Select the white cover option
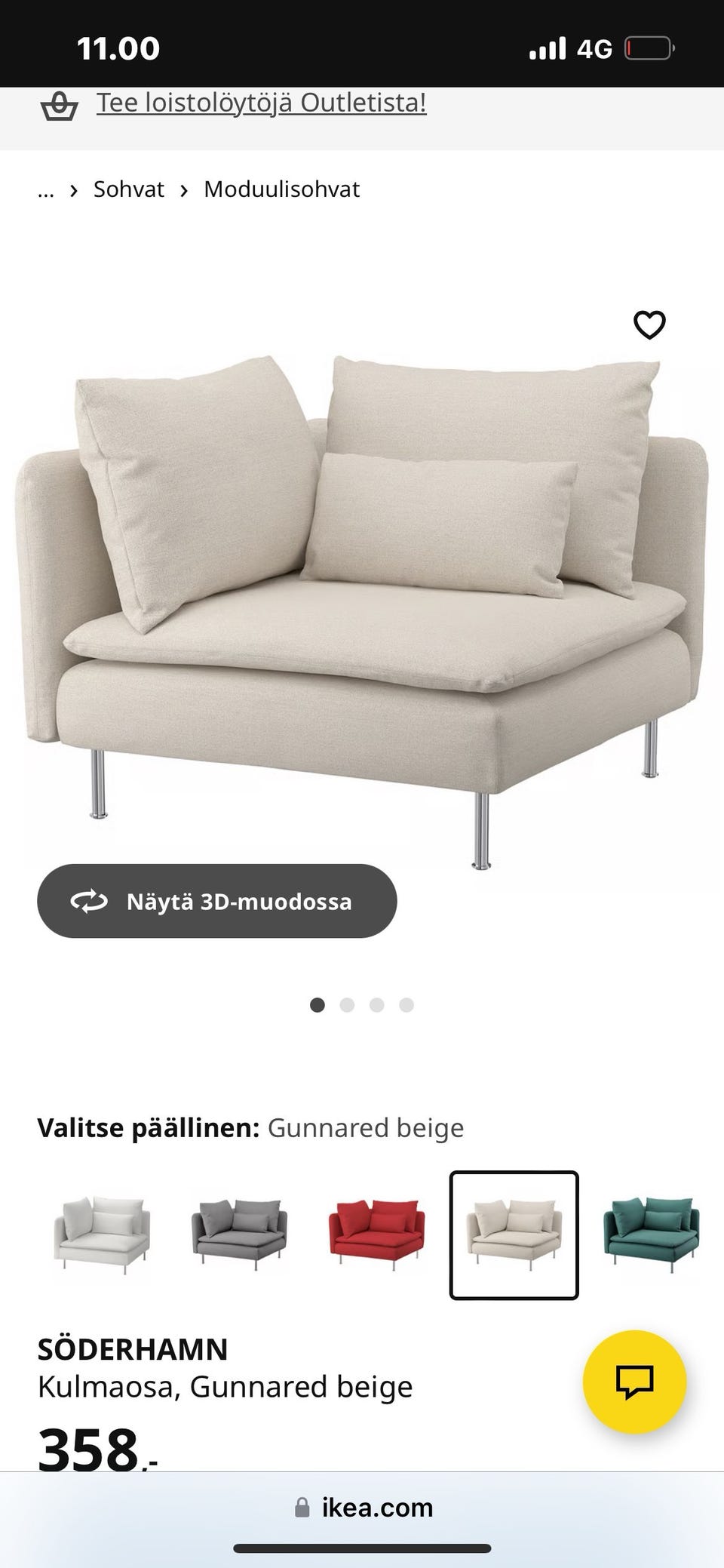This screenshot has width=724, height=1568. pyautogui.click(x=103, y=1234)
